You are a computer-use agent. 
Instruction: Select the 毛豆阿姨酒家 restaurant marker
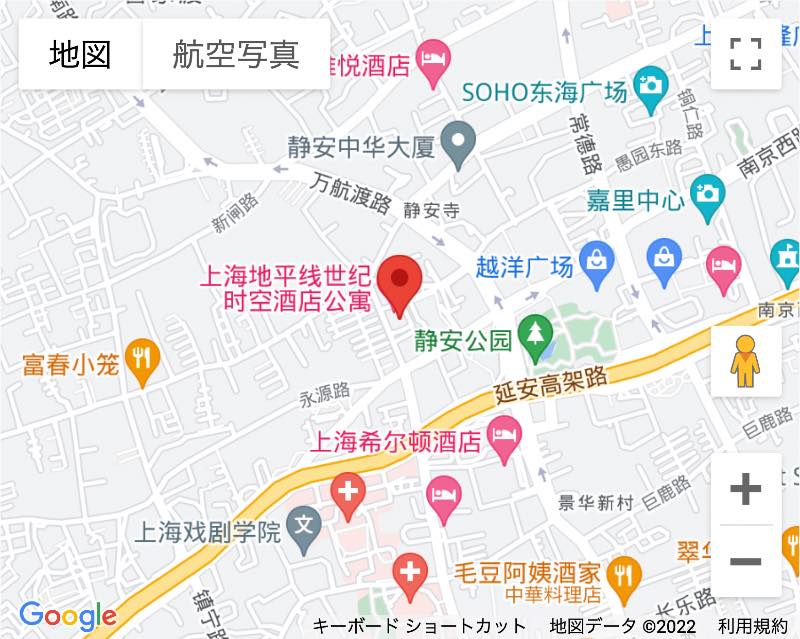tap(625, 573)
